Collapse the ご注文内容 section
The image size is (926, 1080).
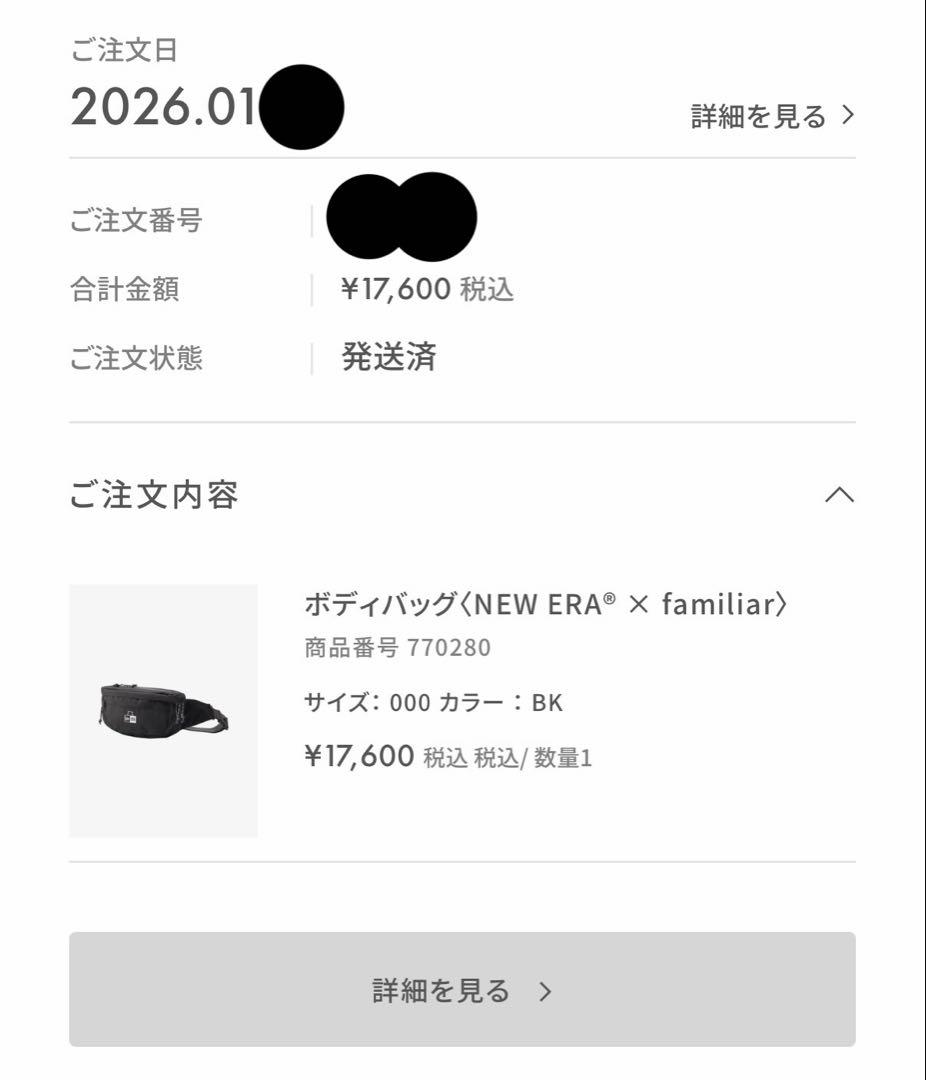pos(839,495)
